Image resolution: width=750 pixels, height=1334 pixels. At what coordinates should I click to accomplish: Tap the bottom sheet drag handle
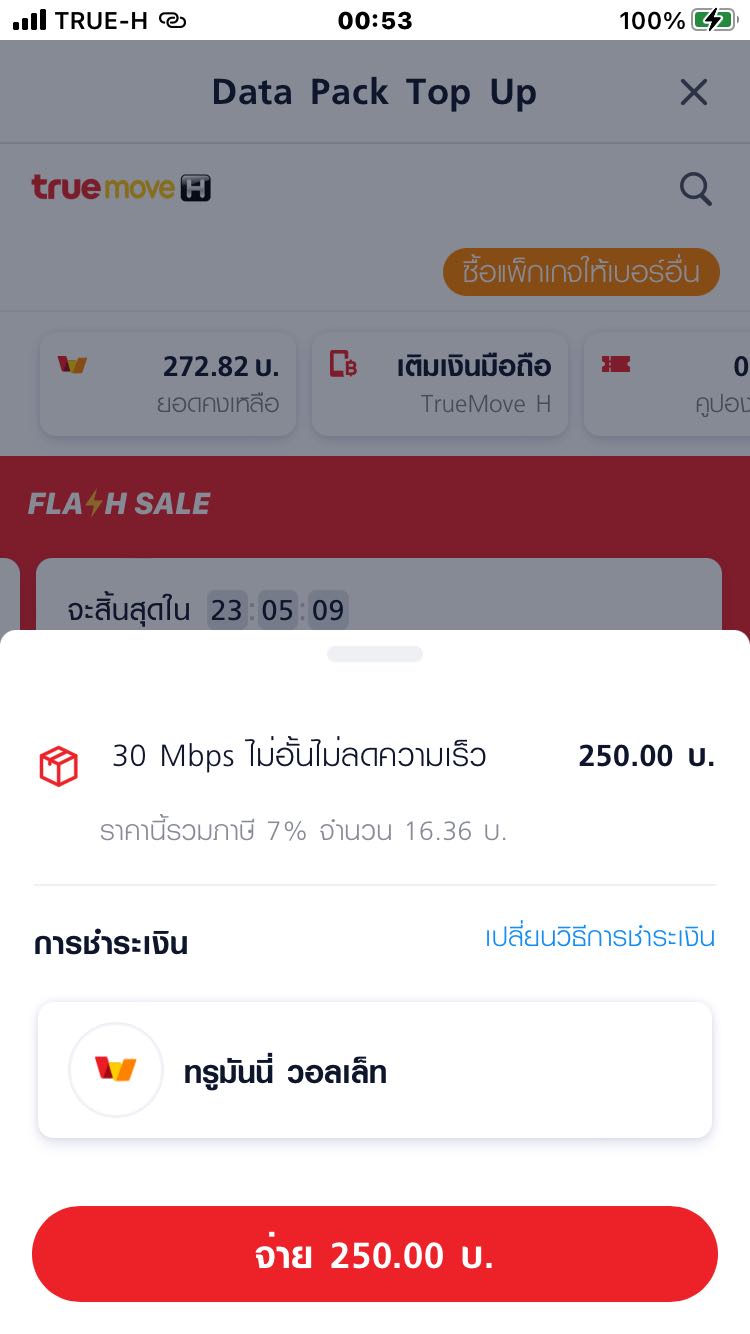click(375, 654)
